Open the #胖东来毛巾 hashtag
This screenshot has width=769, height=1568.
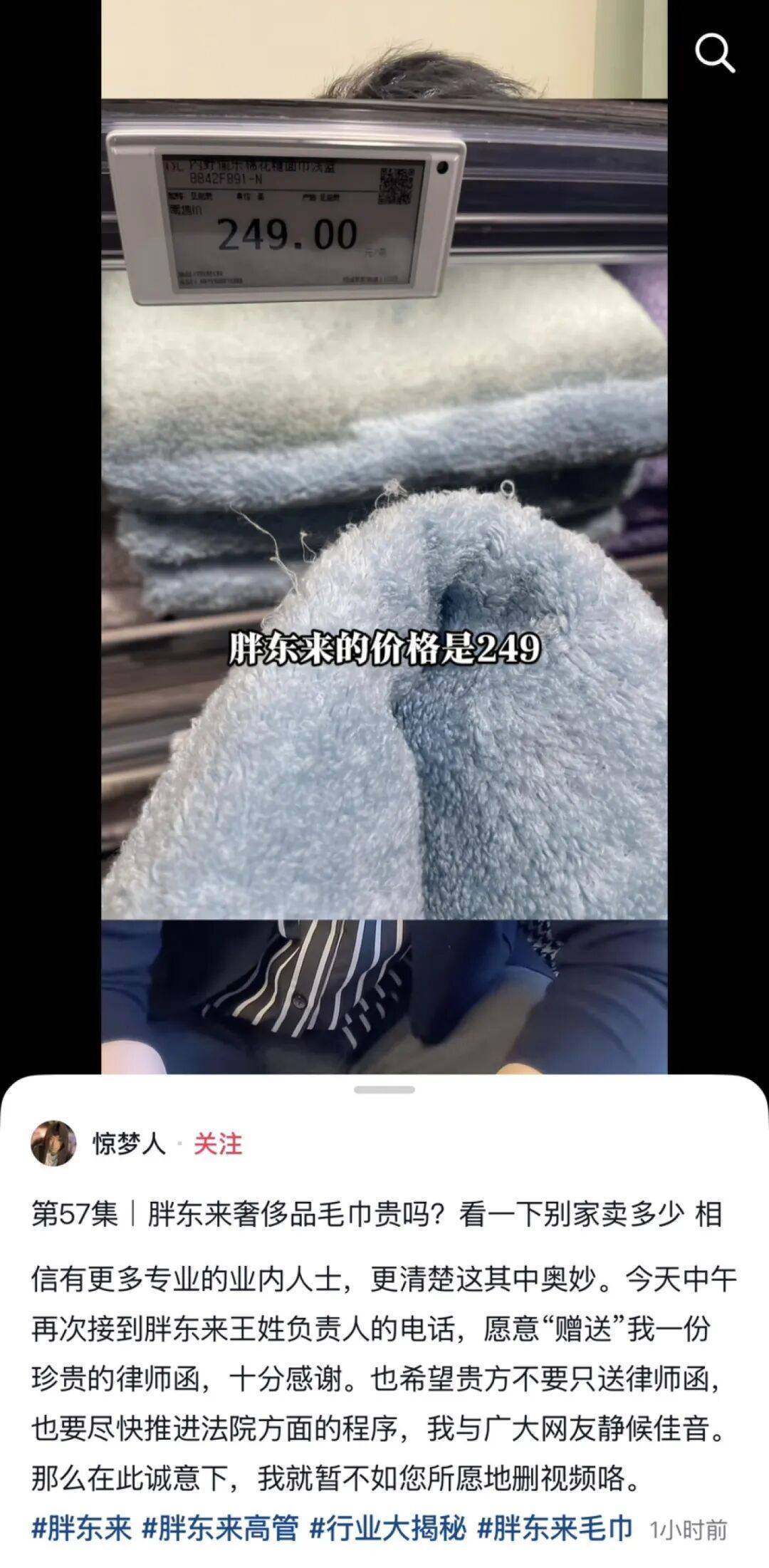(555, 1529)
